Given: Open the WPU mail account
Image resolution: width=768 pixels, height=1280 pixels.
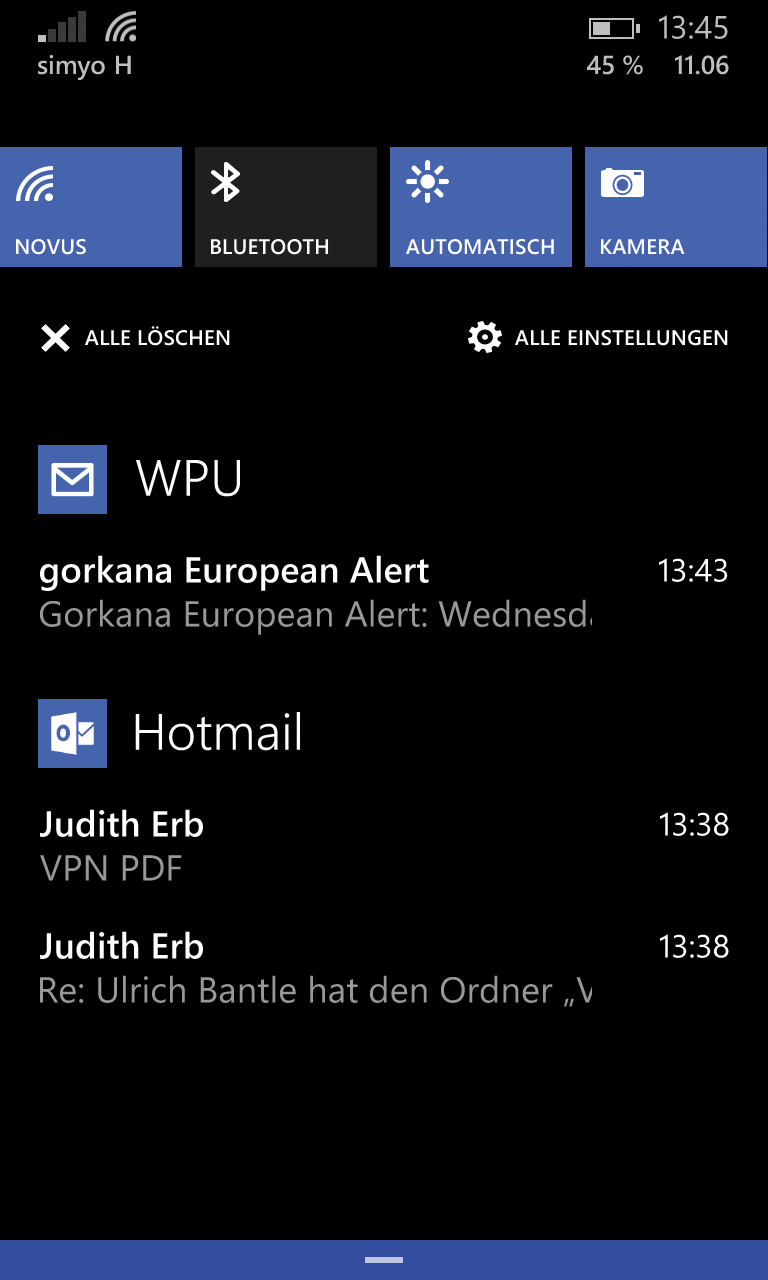Looking at the screenshot, I should tap(140, 479).
